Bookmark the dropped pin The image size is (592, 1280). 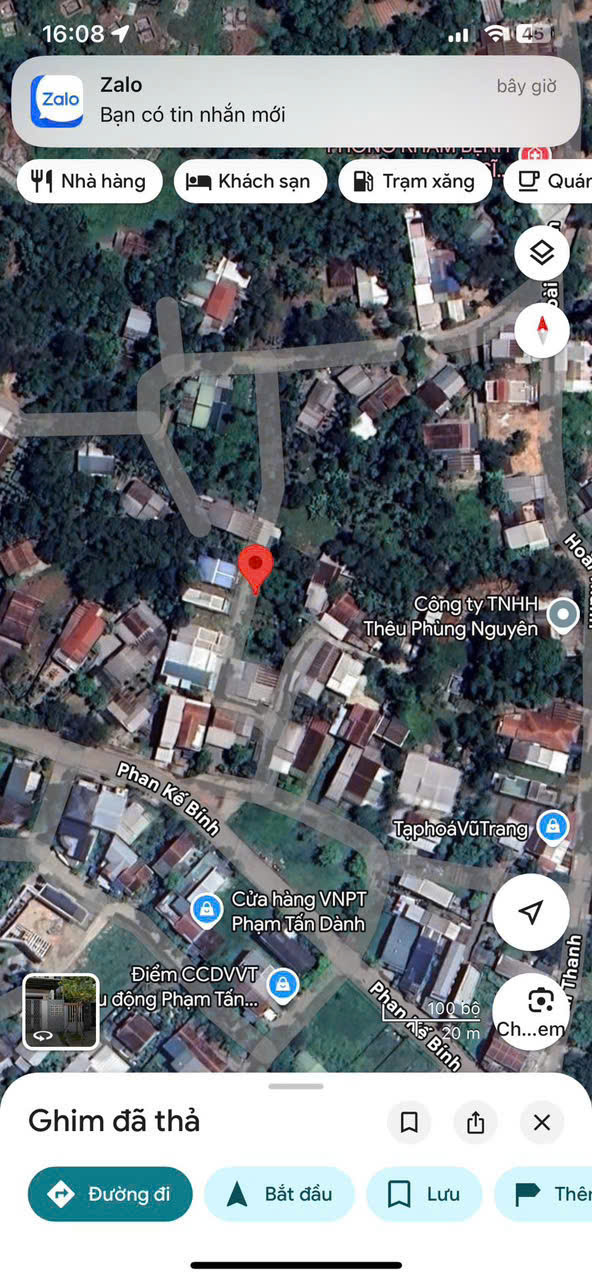click(409, 1123)
